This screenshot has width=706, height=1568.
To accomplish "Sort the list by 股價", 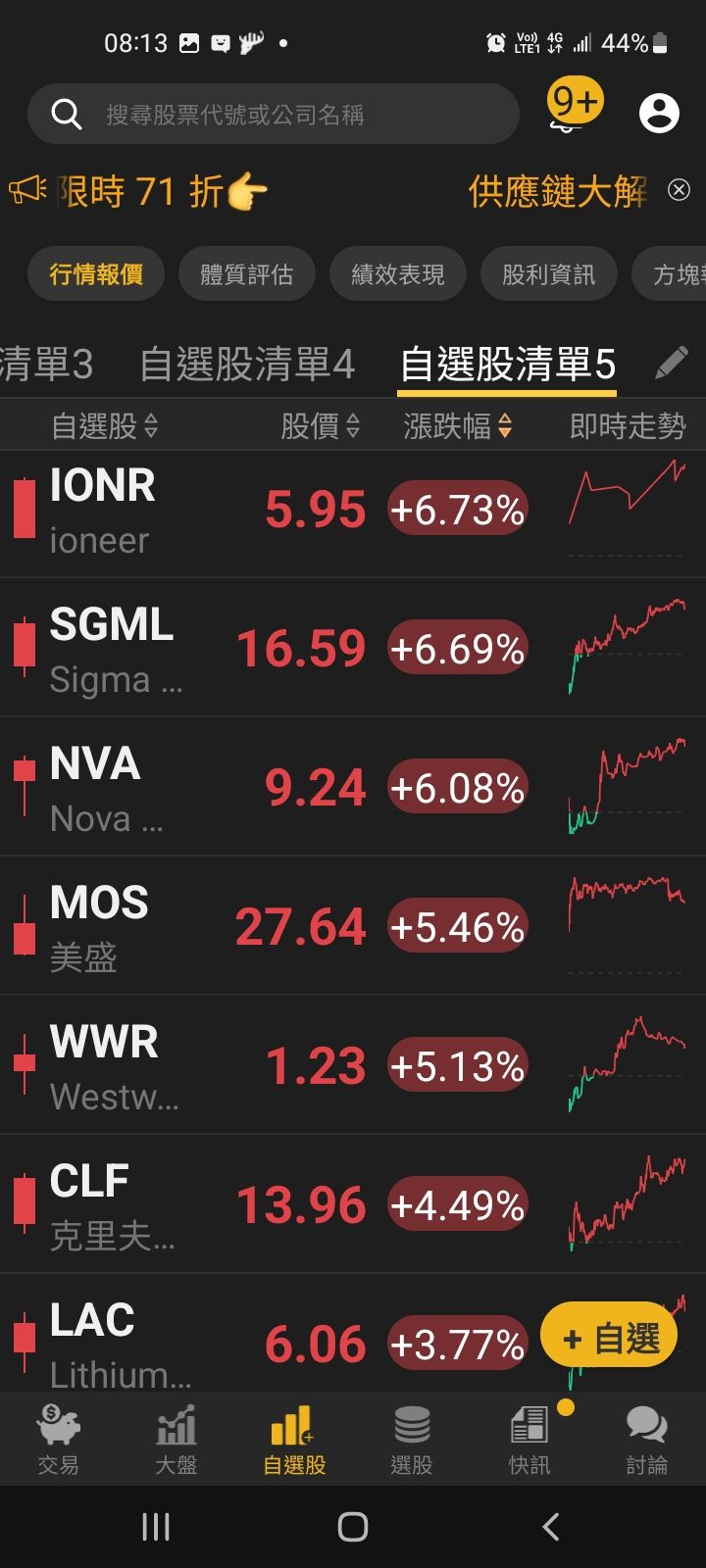I will coord(320,426).
